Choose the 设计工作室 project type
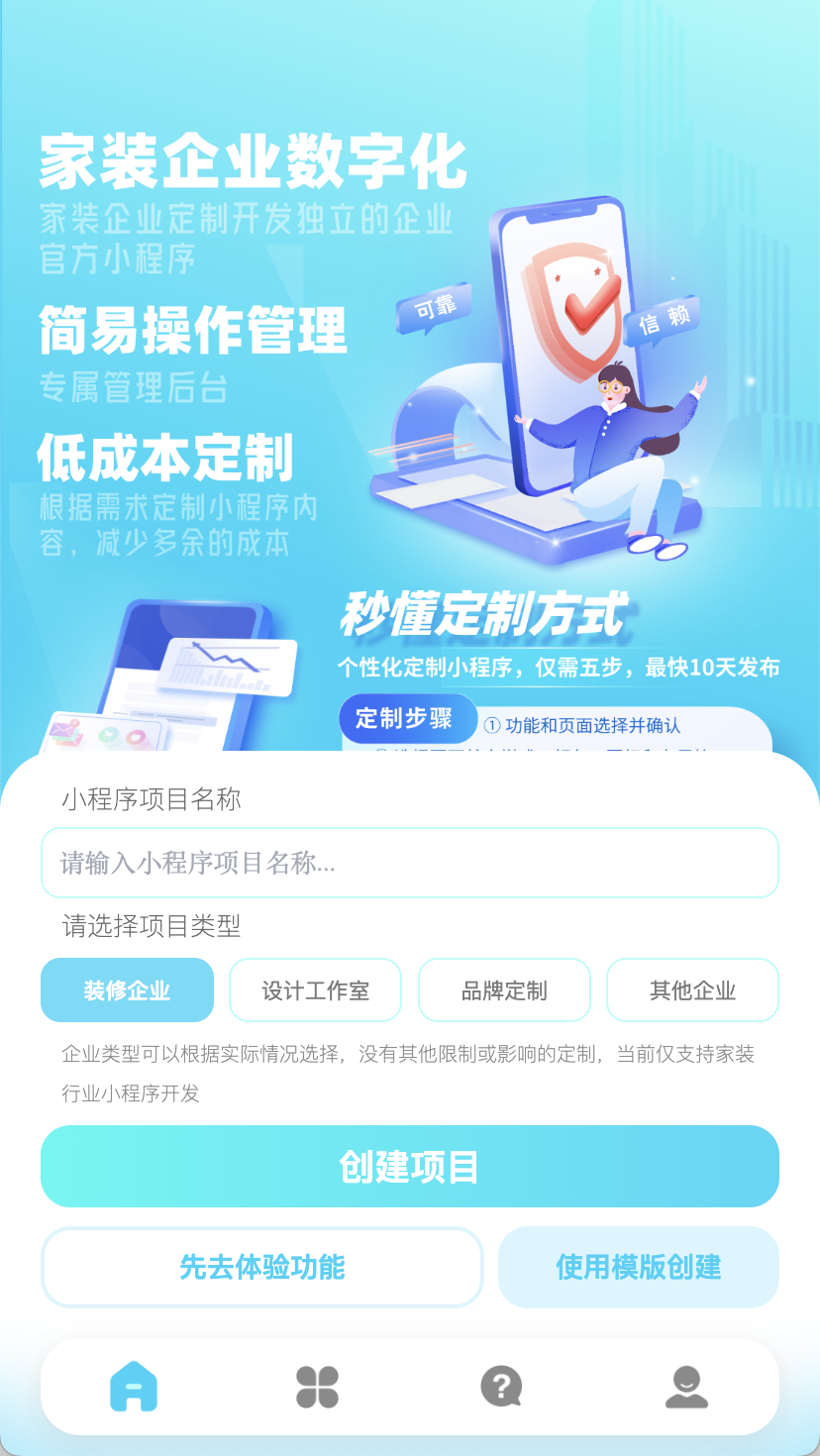 (x=315, y=989)
